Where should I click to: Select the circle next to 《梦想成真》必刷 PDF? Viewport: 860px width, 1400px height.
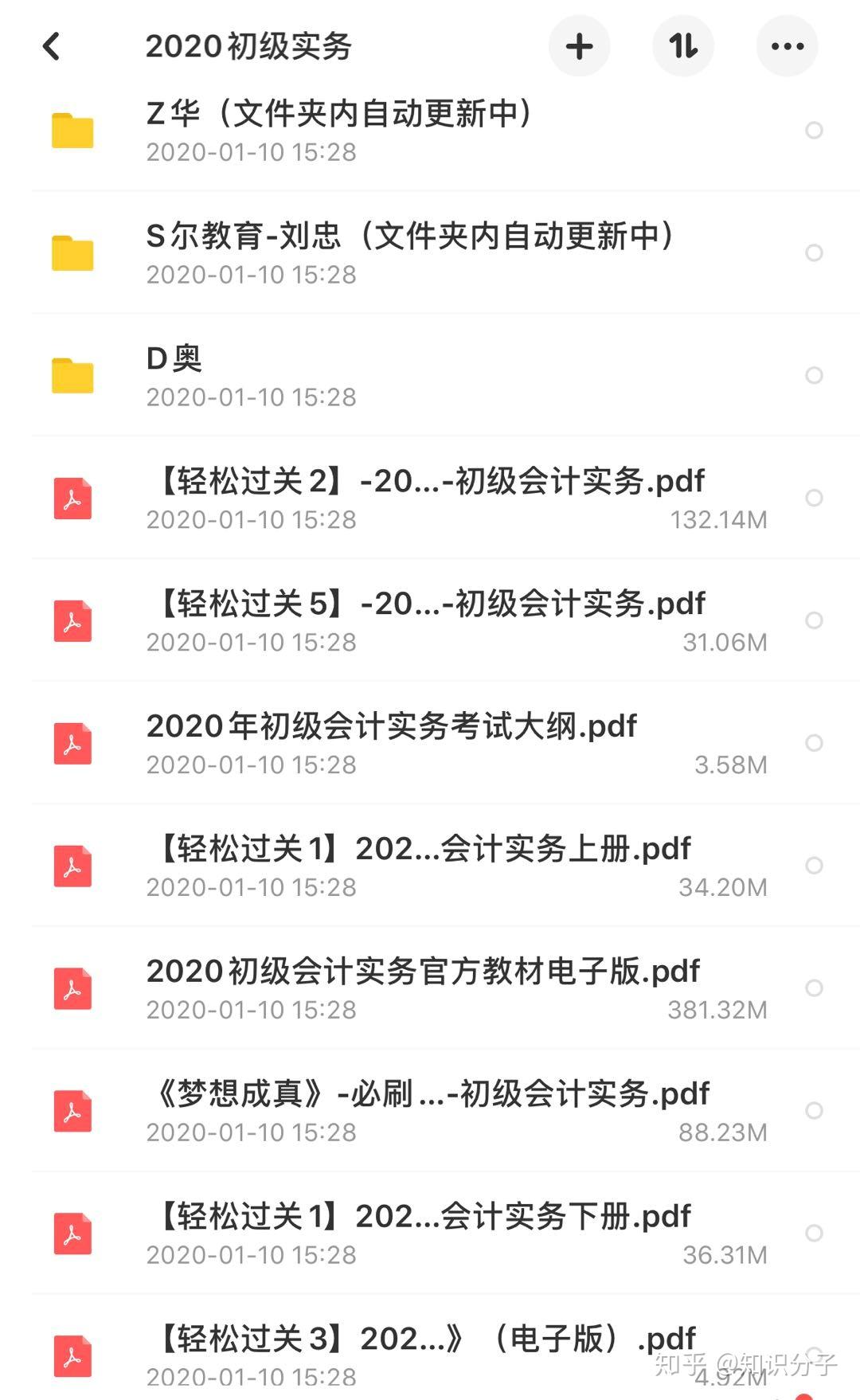[x=814, y=1111]
